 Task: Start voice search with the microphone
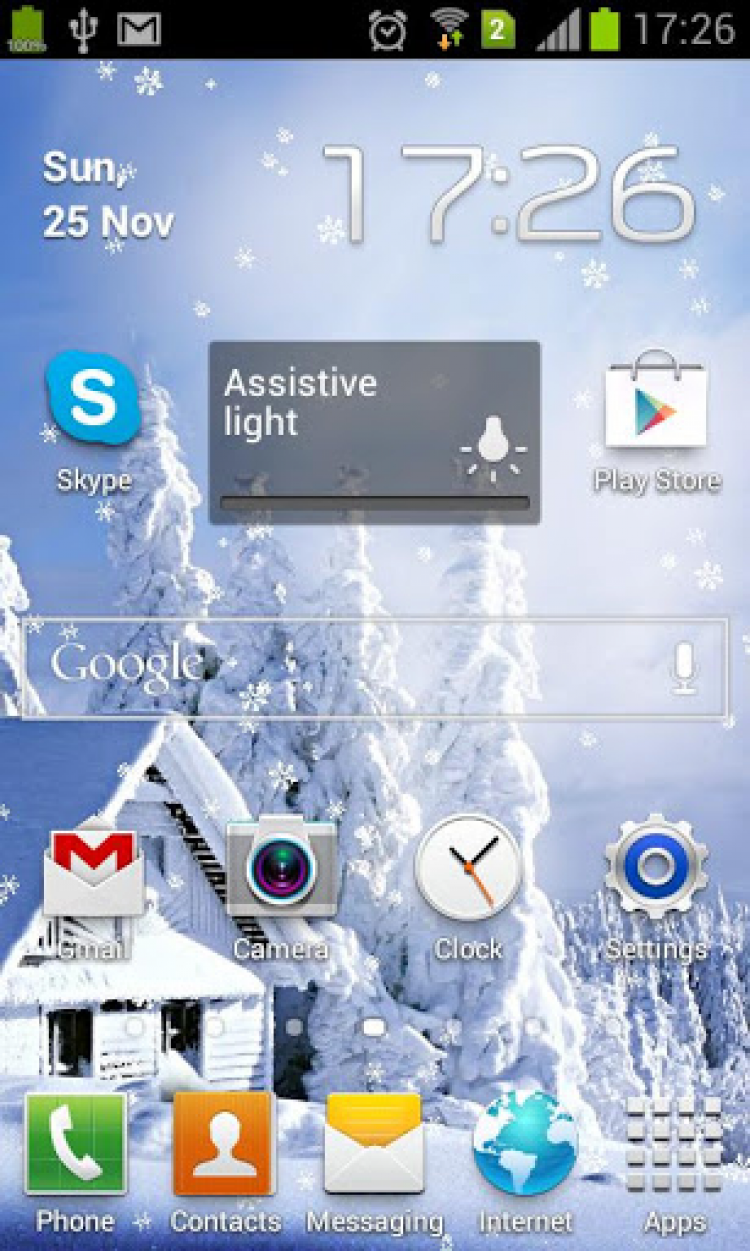tap(684, 667)
